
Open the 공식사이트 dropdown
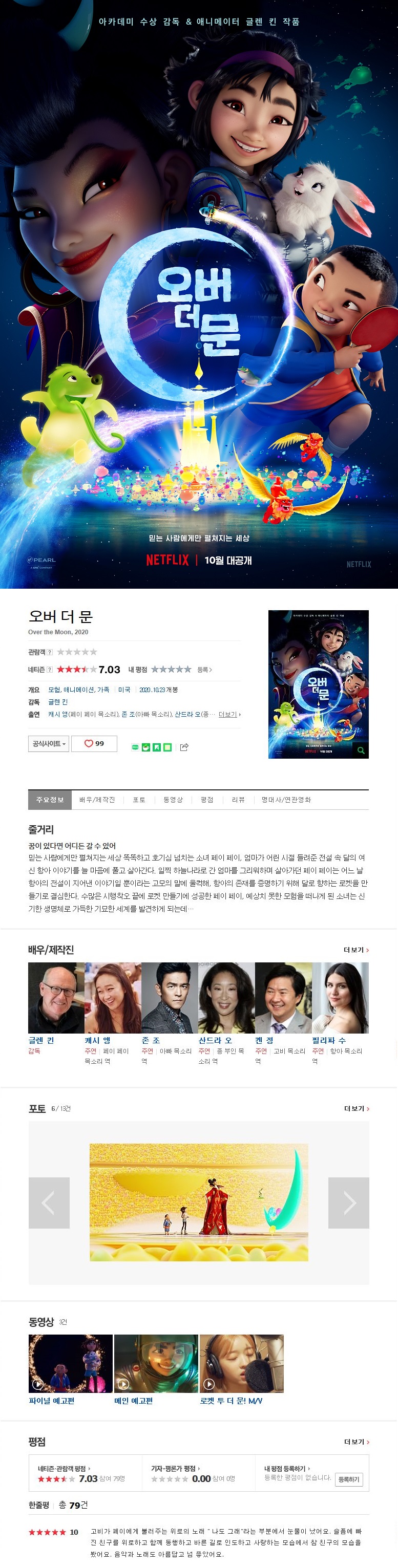[48, 743]
